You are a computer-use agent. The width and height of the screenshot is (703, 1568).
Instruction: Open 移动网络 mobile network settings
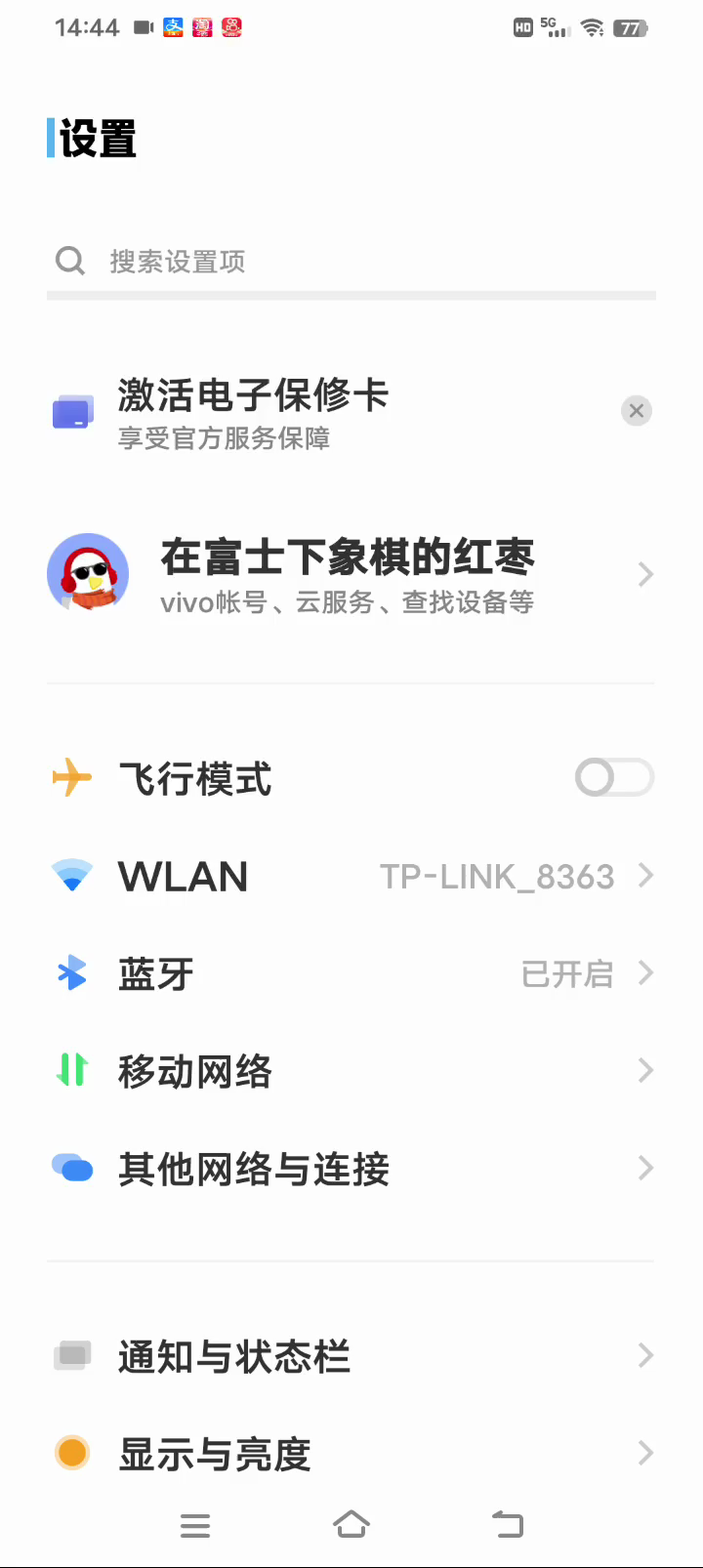(351, 1071)
